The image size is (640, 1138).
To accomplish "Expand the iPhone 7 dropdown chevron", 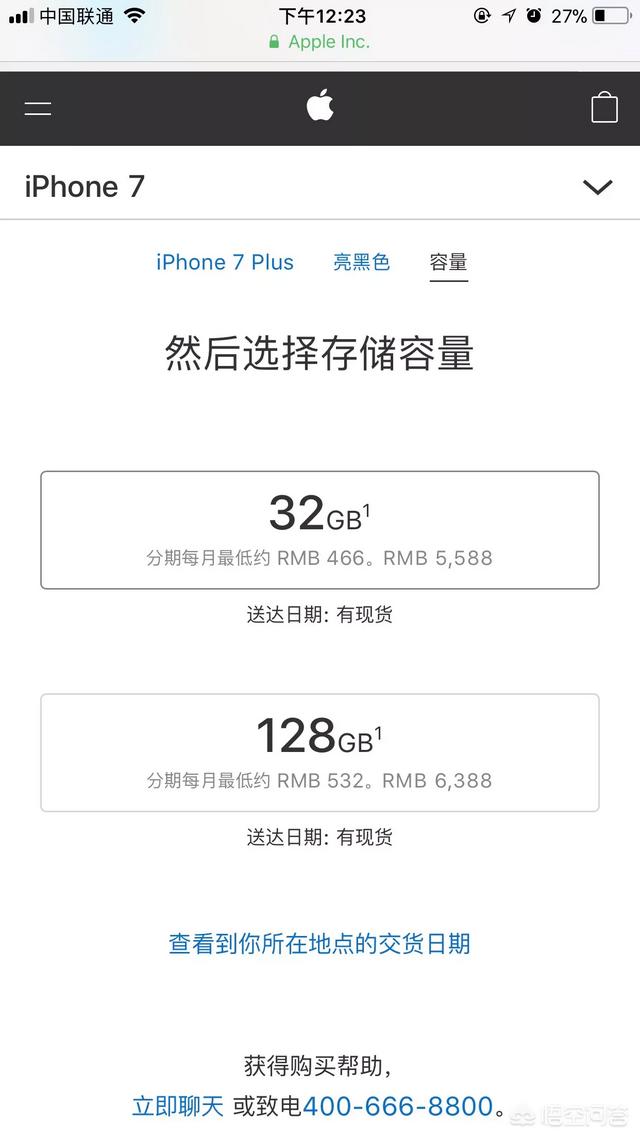I will tap(597, 187).
